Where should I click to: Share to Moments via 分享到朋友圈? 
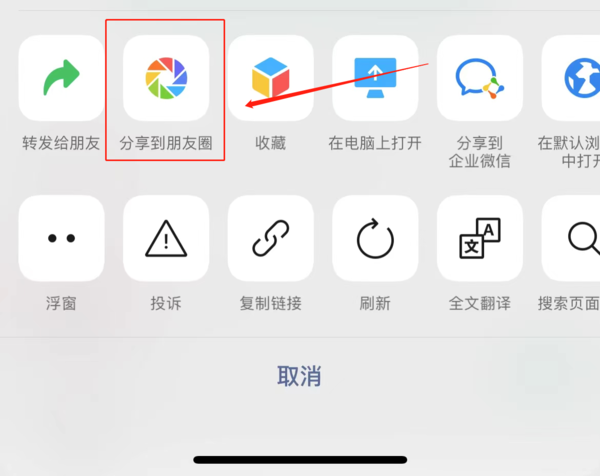click(166, 79)
